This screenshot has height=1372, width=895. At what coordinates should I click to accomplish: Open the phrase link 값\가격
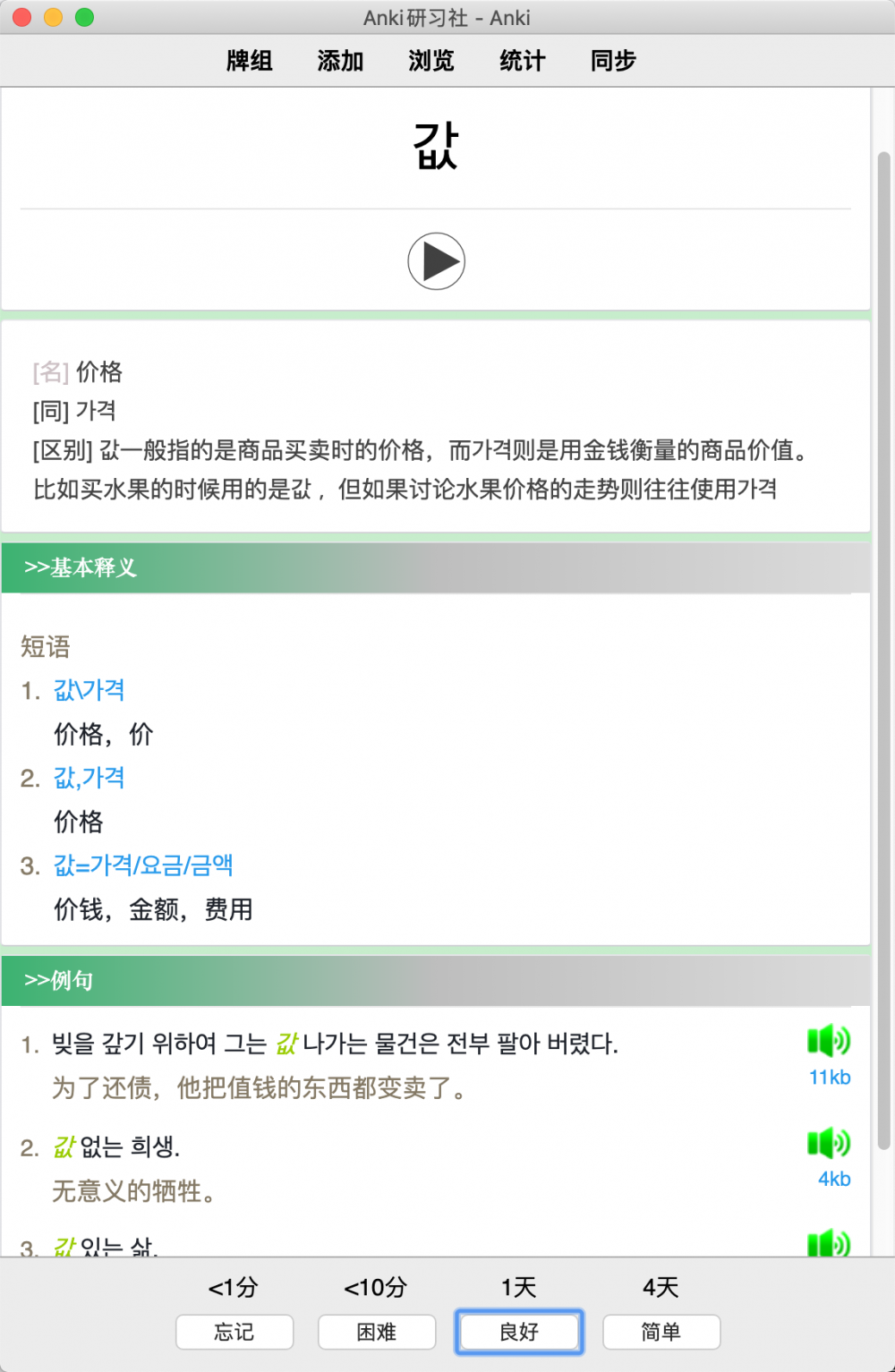(89, 690)
